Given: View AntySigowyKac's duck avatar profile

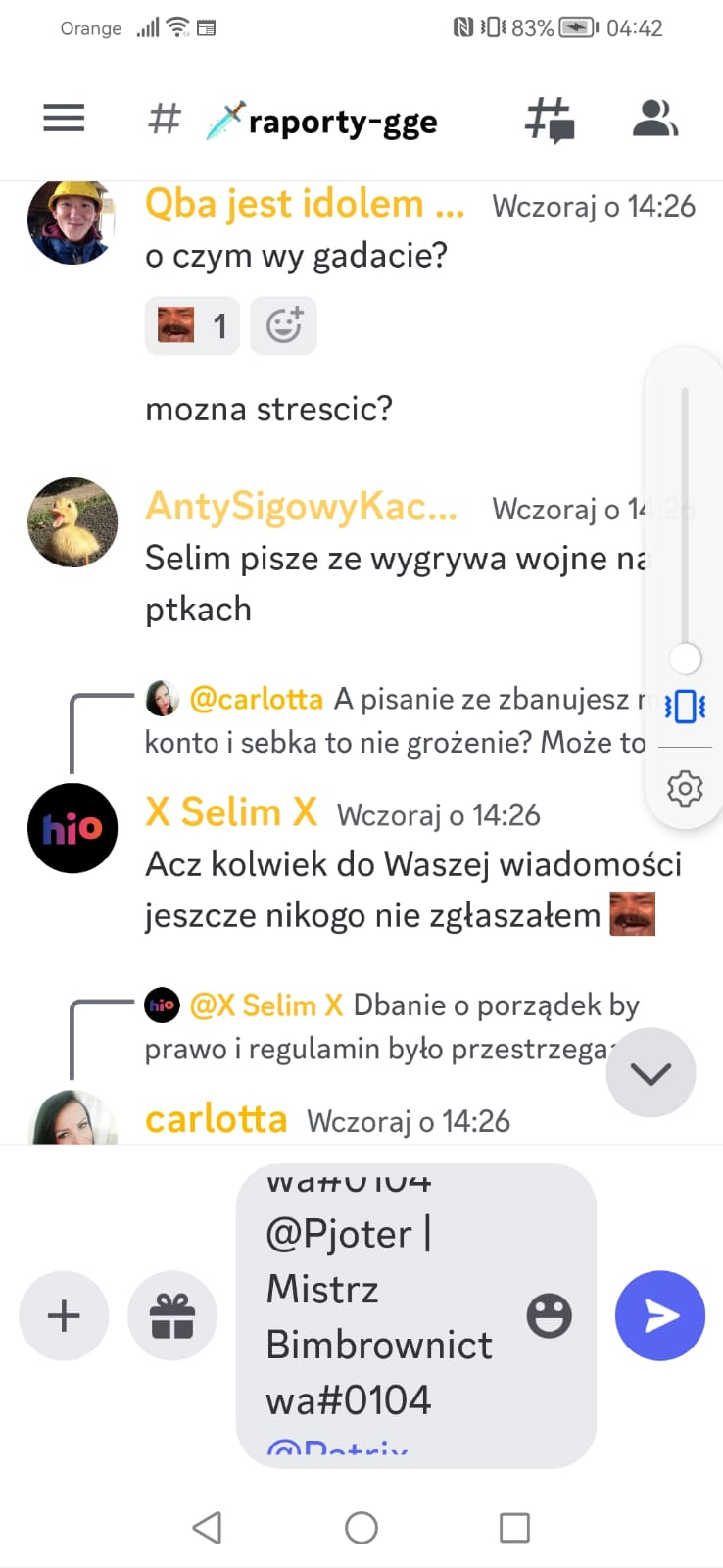Looking at the screenshot, I should (x=72, y=522).
